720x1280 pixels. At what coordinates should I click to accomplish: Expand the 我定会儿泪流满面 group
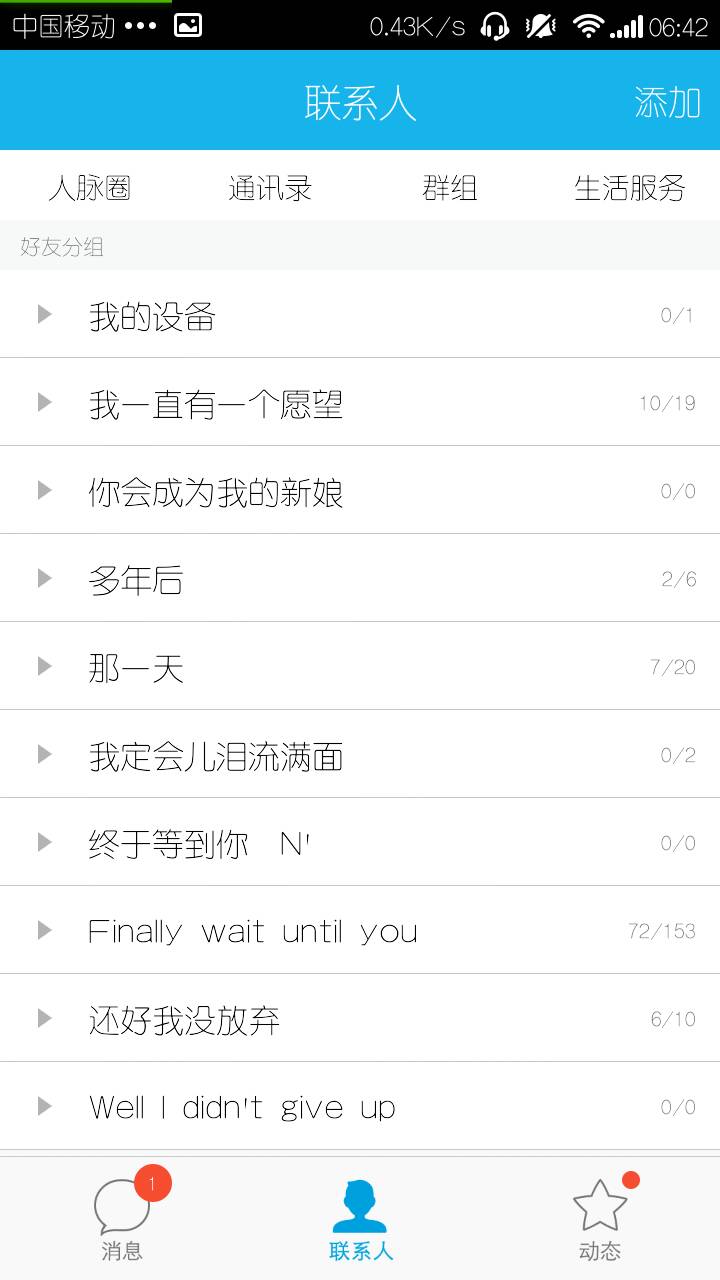pos(360,754)
